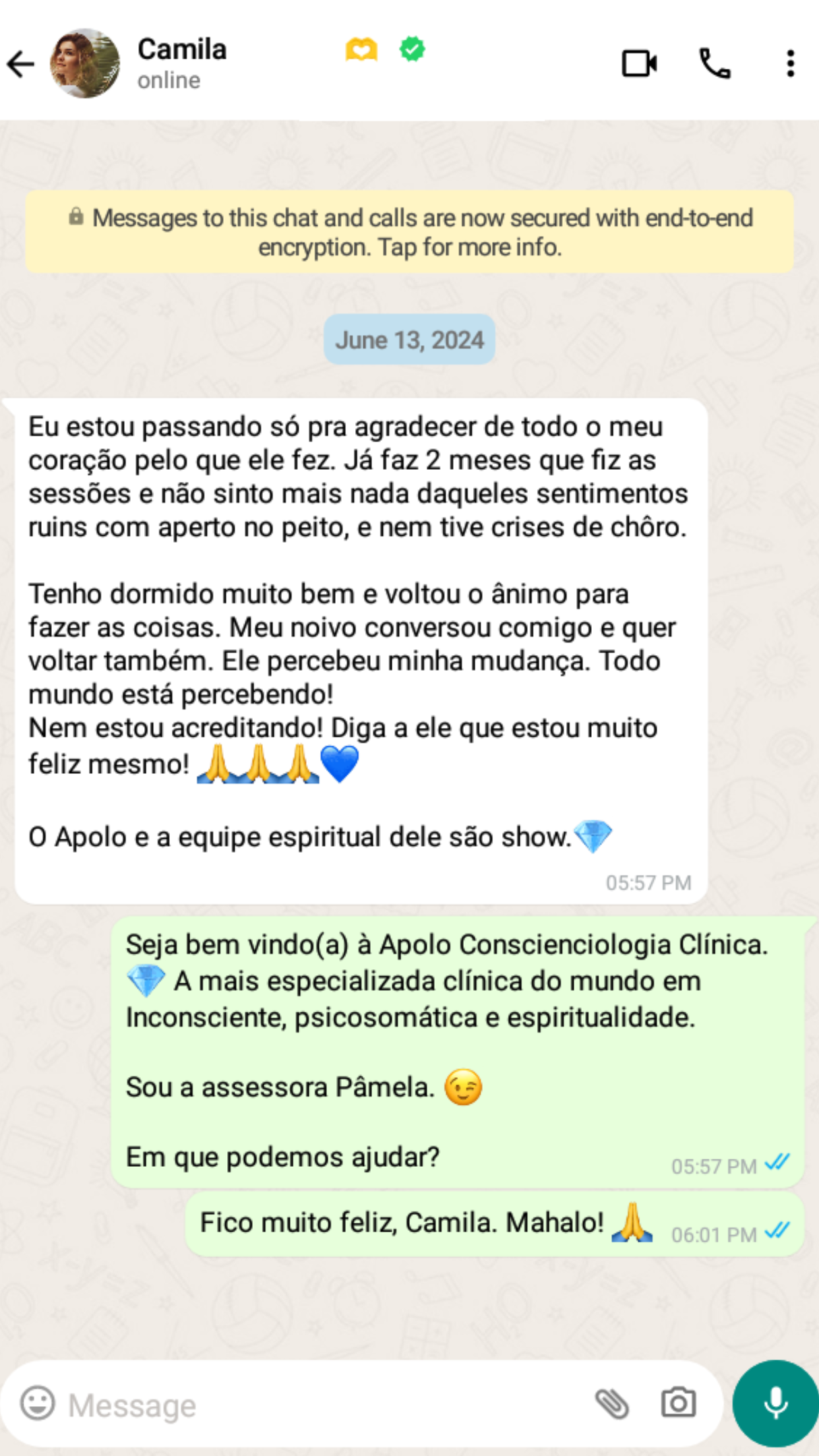
Task: Click the yellow heart-hands icon in header
Action: click(x=361, y=49)
